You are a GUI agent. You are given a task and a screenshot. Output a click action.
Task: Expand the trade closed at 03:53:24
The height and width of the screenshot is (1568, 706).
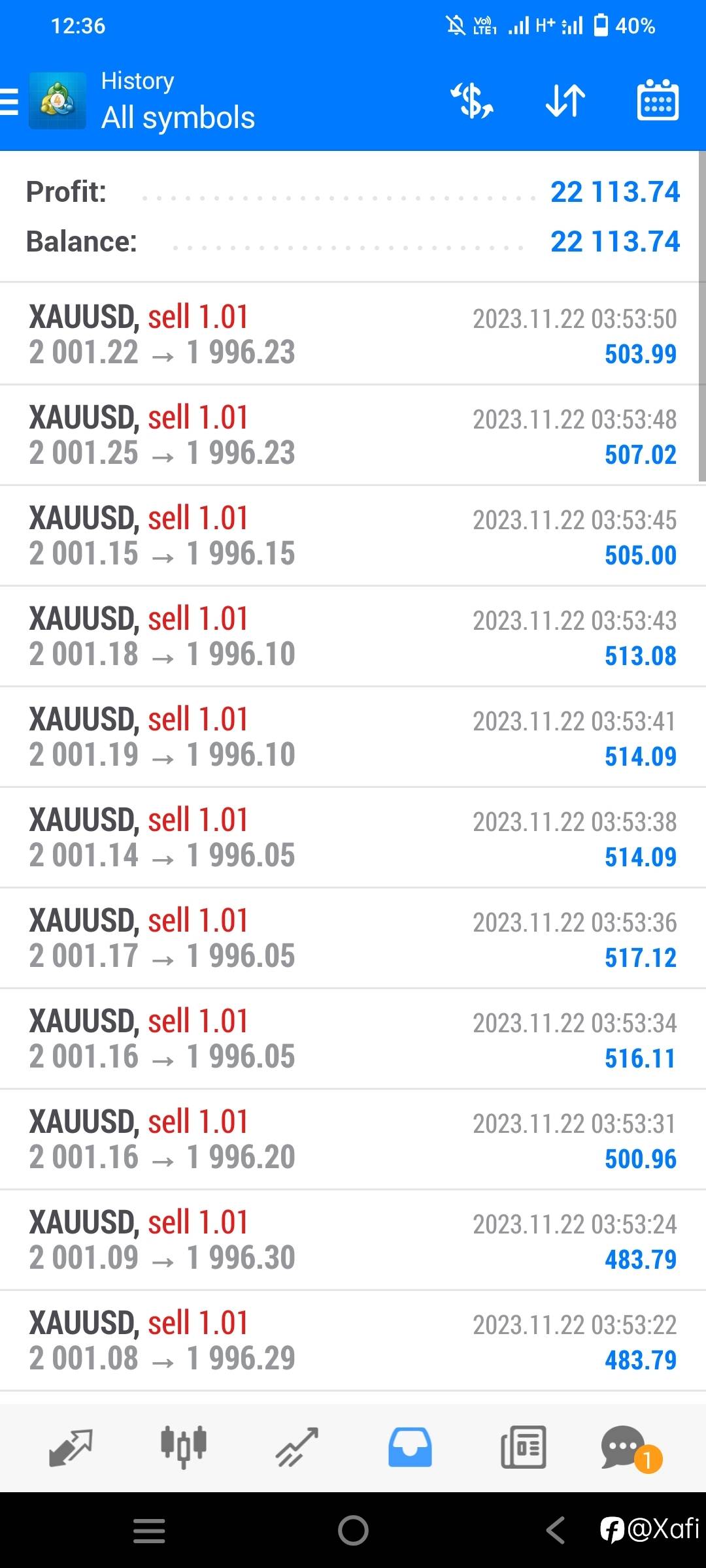353,1240
